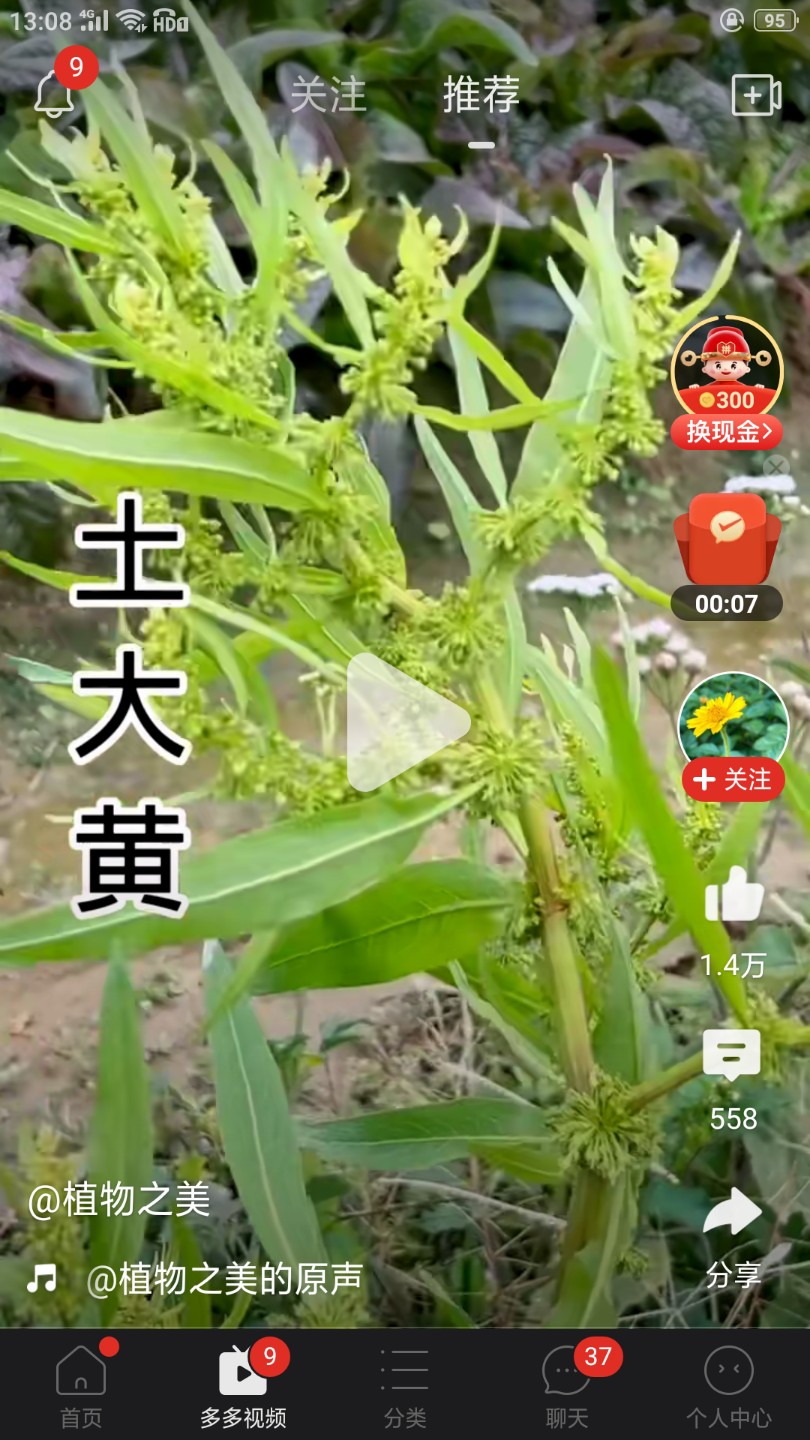Switch to the 分类 tab

pos(405,1385)
